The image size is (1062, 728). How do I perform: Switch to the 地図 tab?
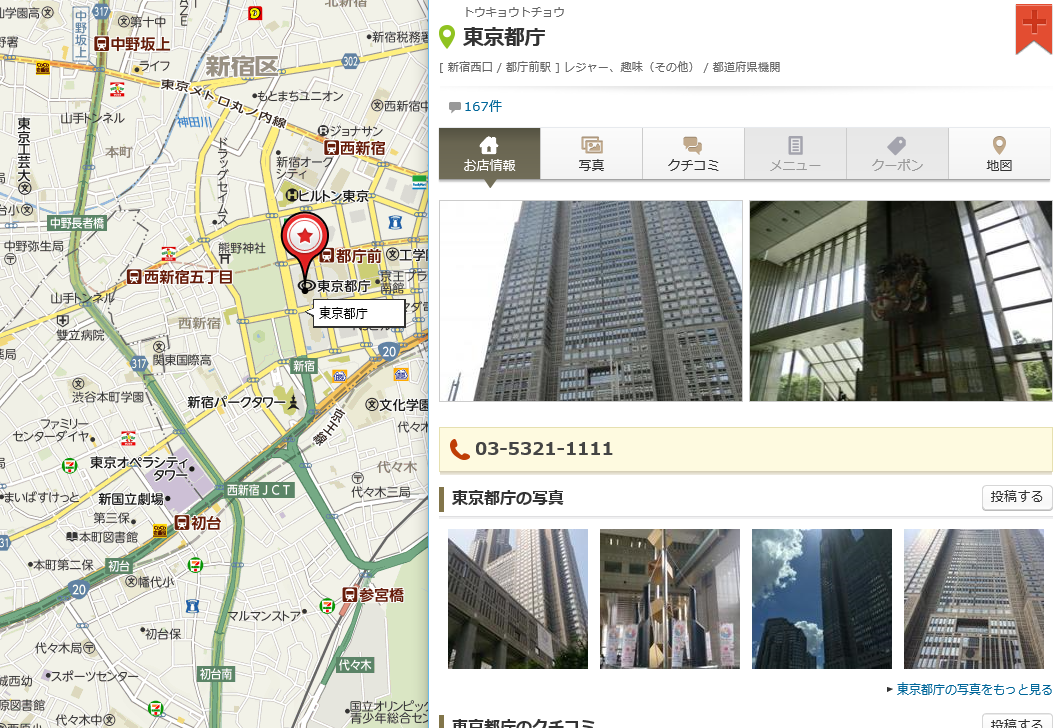click(999, 154)
